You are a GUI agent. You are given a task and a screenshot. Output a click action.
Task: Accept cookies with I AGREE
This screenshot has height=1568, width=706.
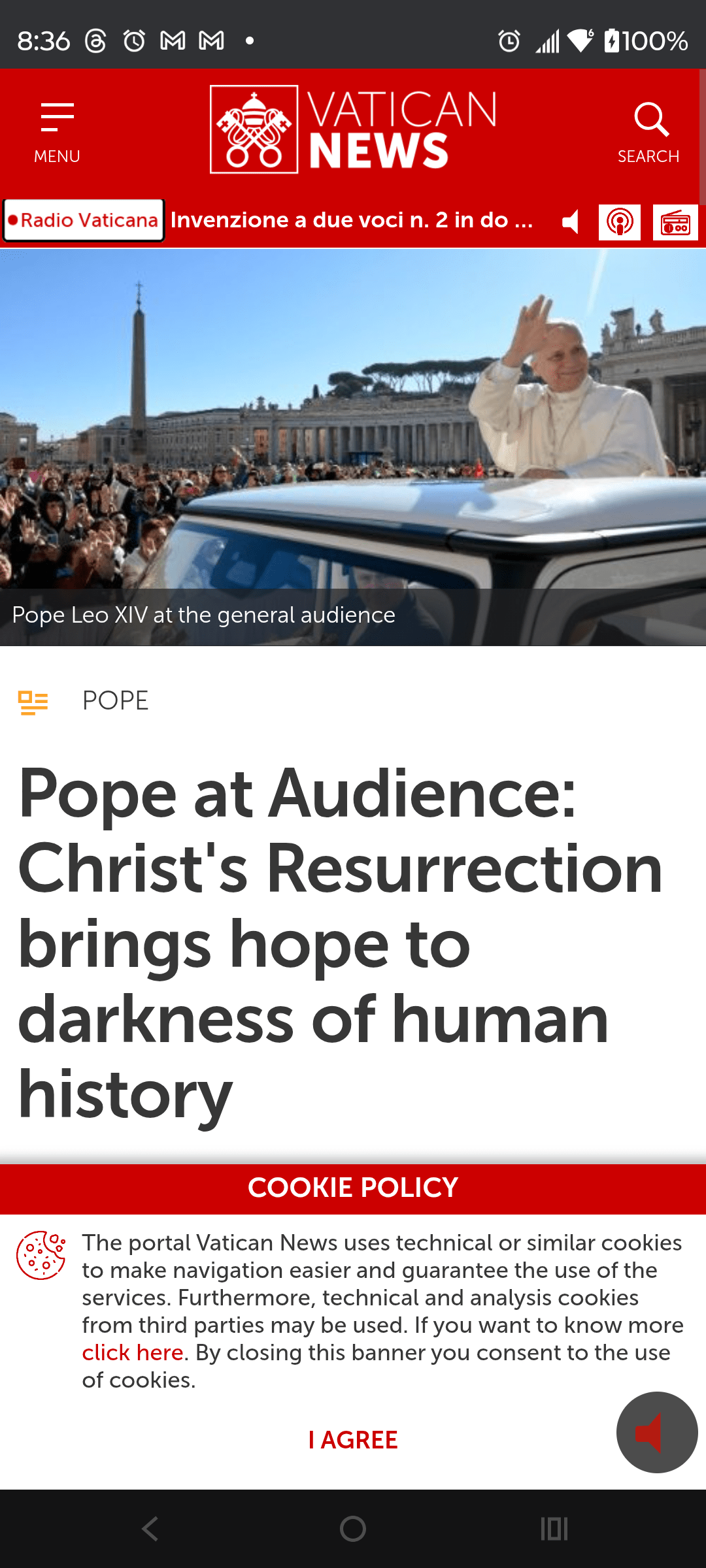353,1440
